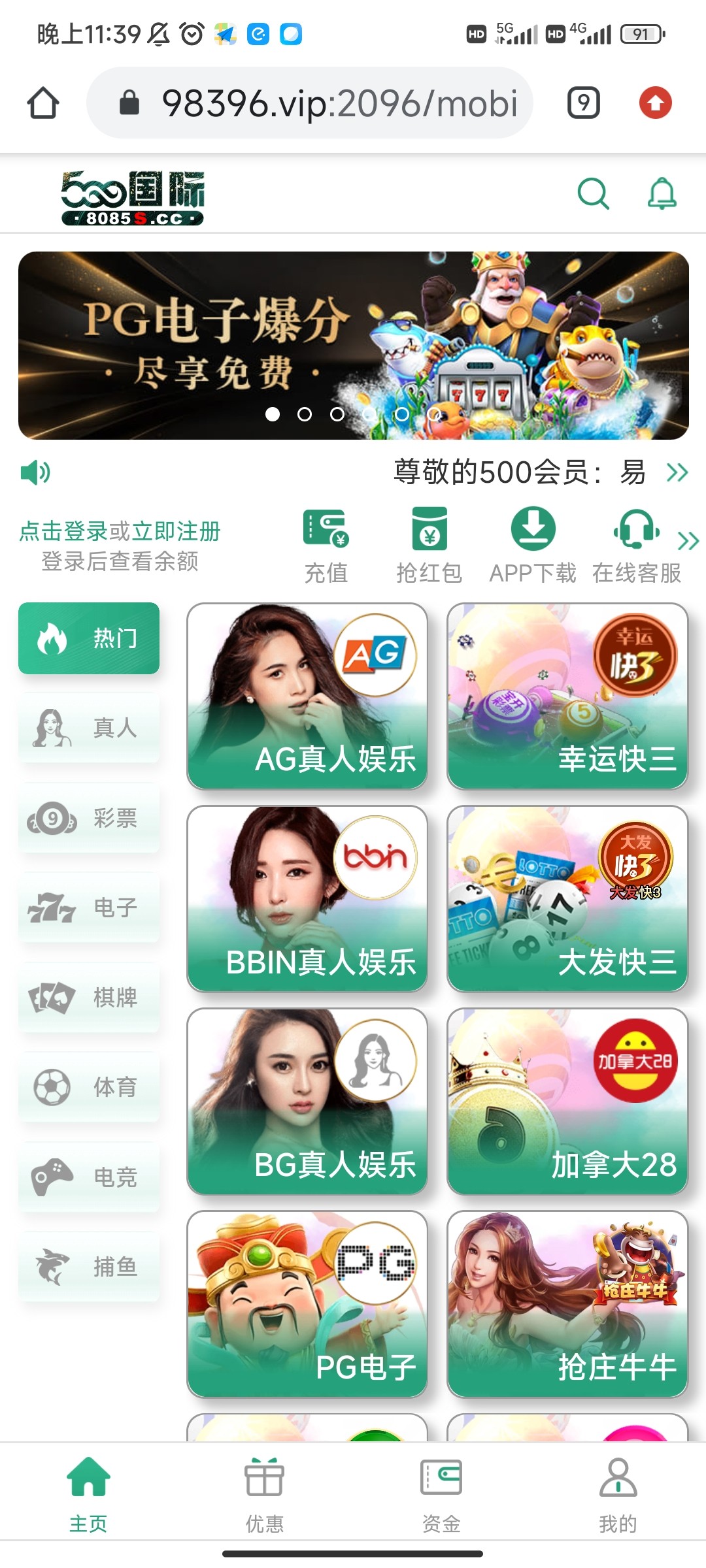Select the 彩票 lottery sidebar category
Screen dimensions: 706x1568
[x=88, y=818]
